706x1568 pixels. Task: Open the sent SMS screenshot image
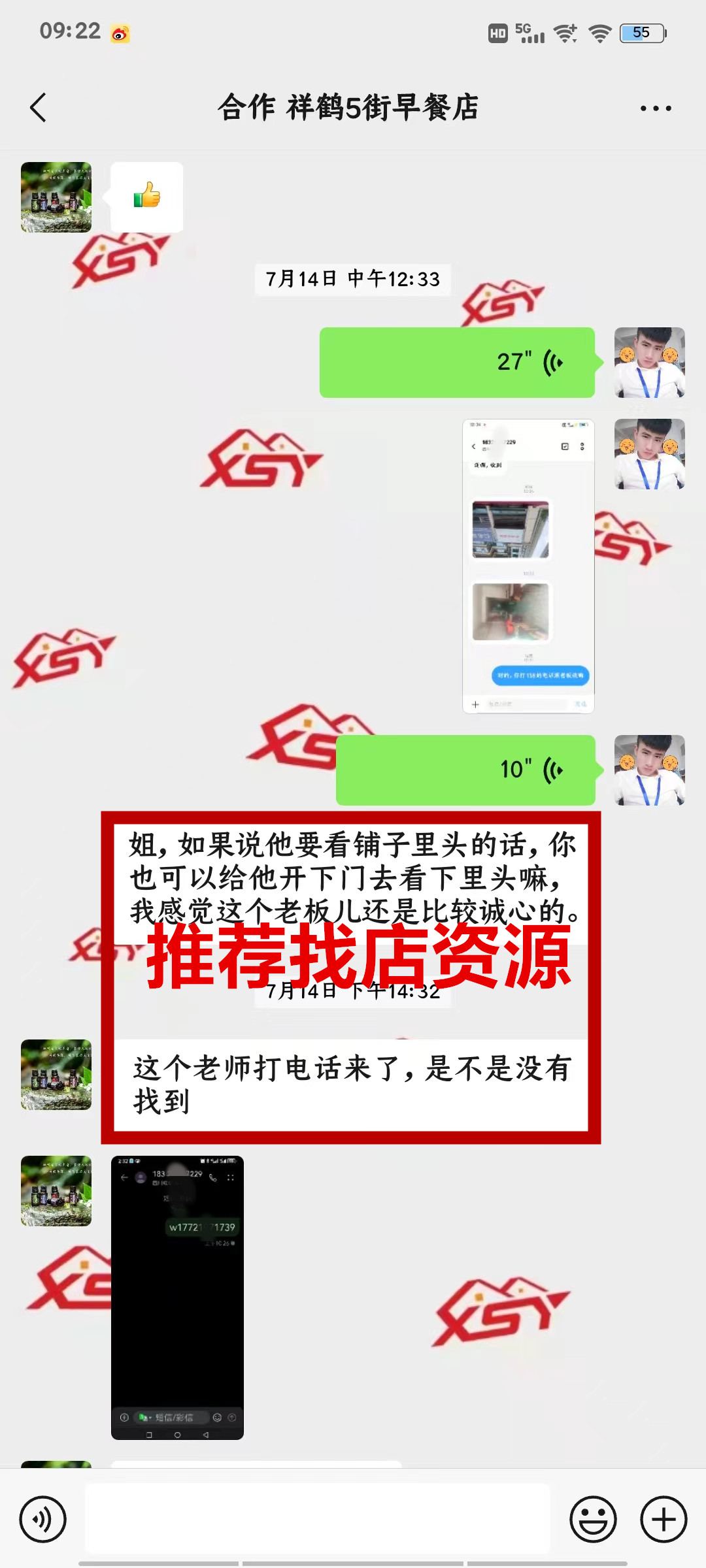(528, 566)
